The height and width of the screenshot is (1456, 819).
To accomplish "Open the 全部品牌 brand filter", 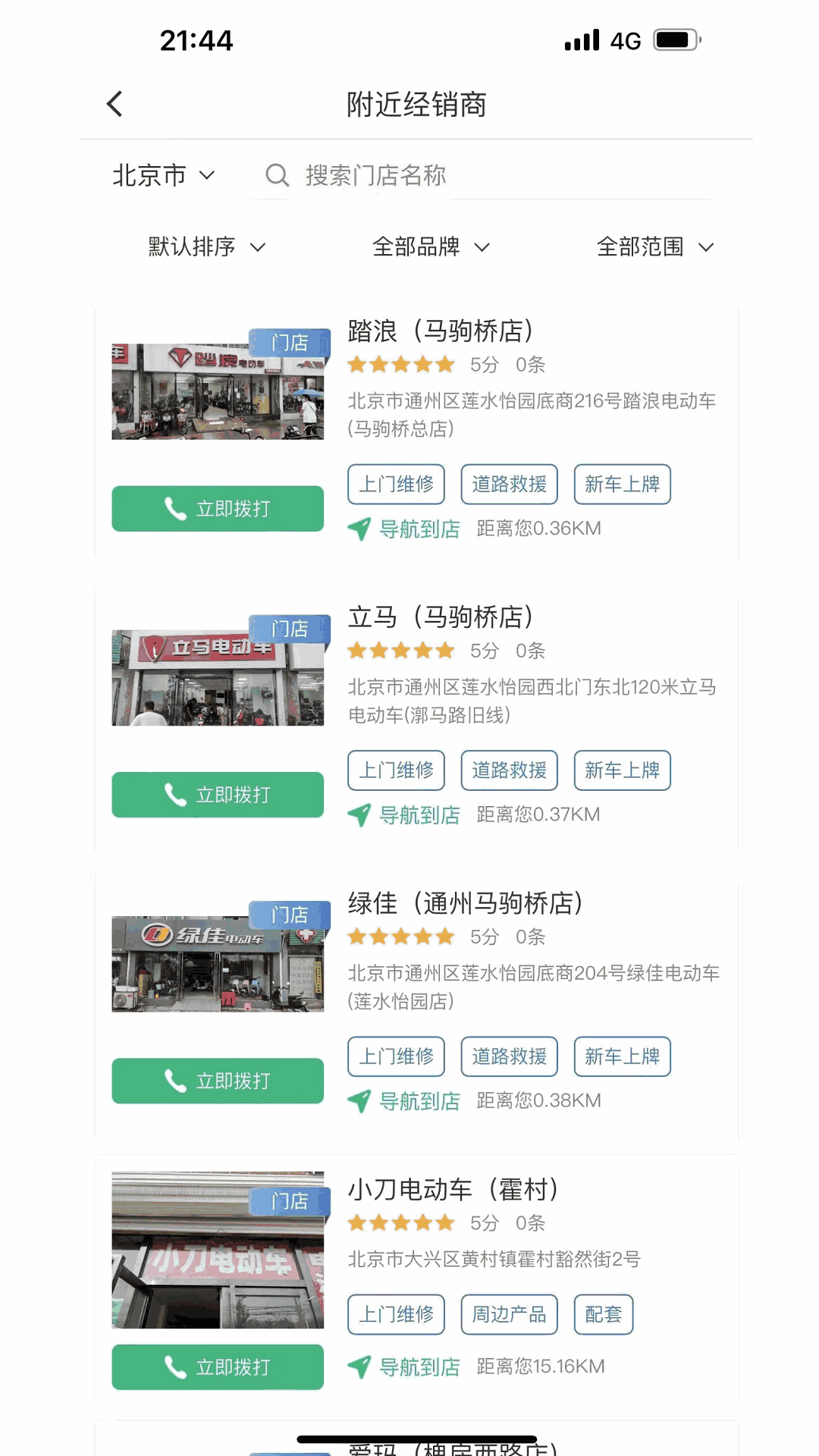I will [431, 247].
